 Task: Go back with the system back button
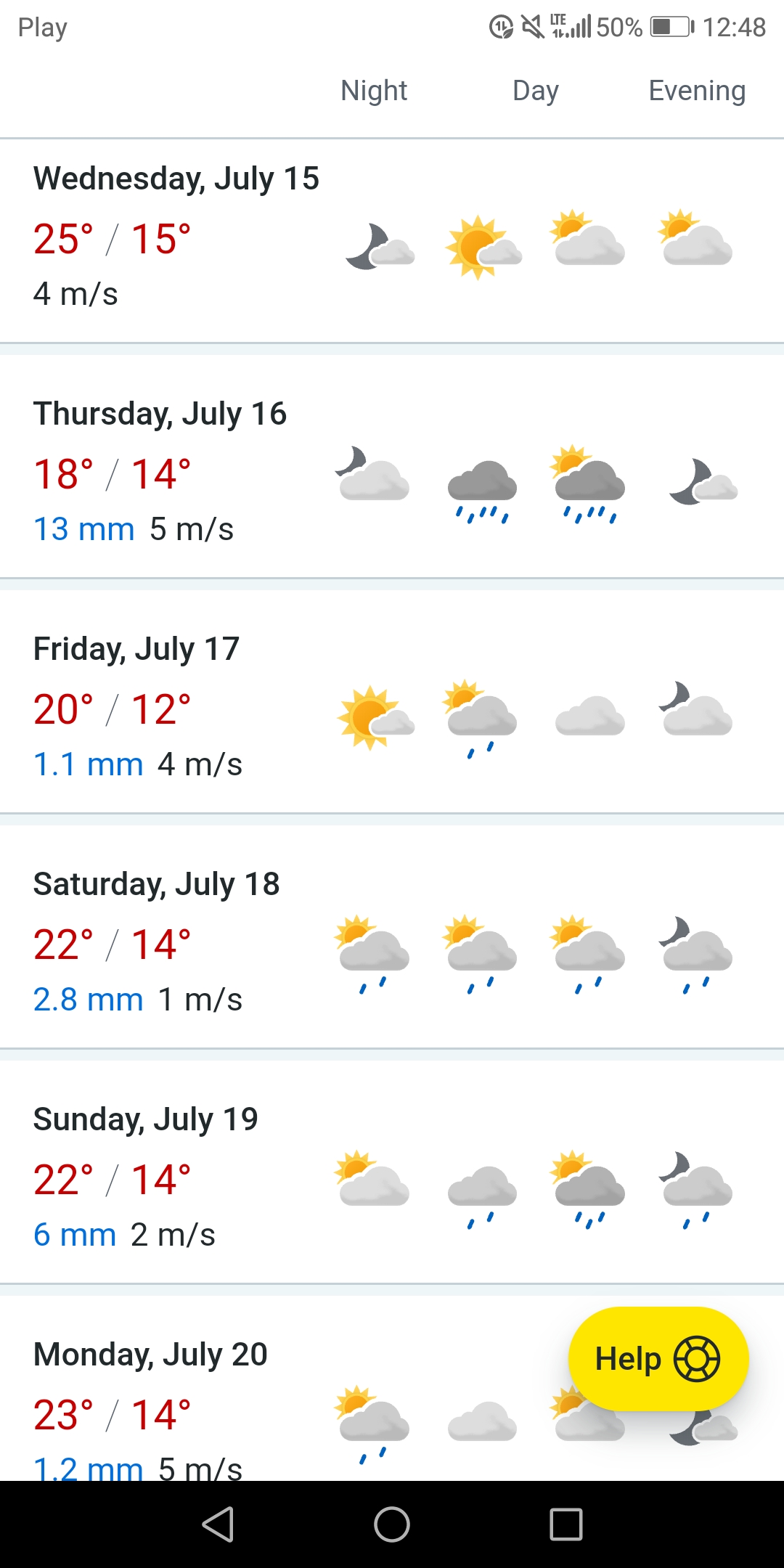tap(218, 1524)
